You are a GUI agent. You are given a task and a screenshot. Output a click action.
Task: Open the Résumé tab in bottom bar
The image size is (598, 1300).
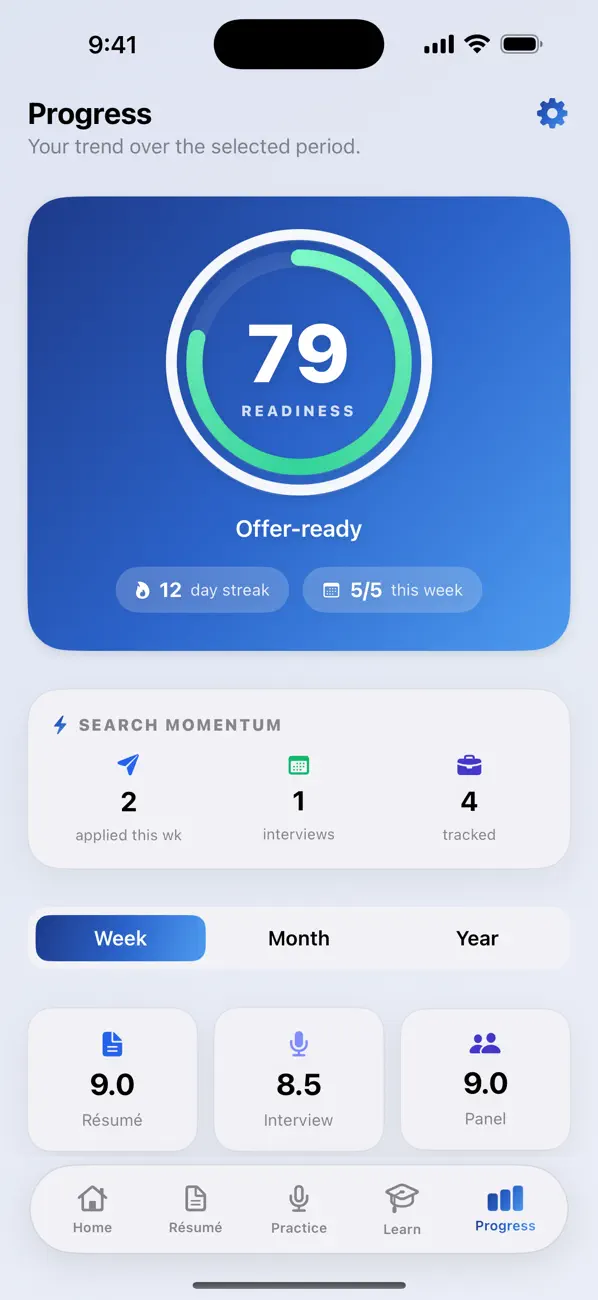pyautogui.click(x=196, y=1209)
